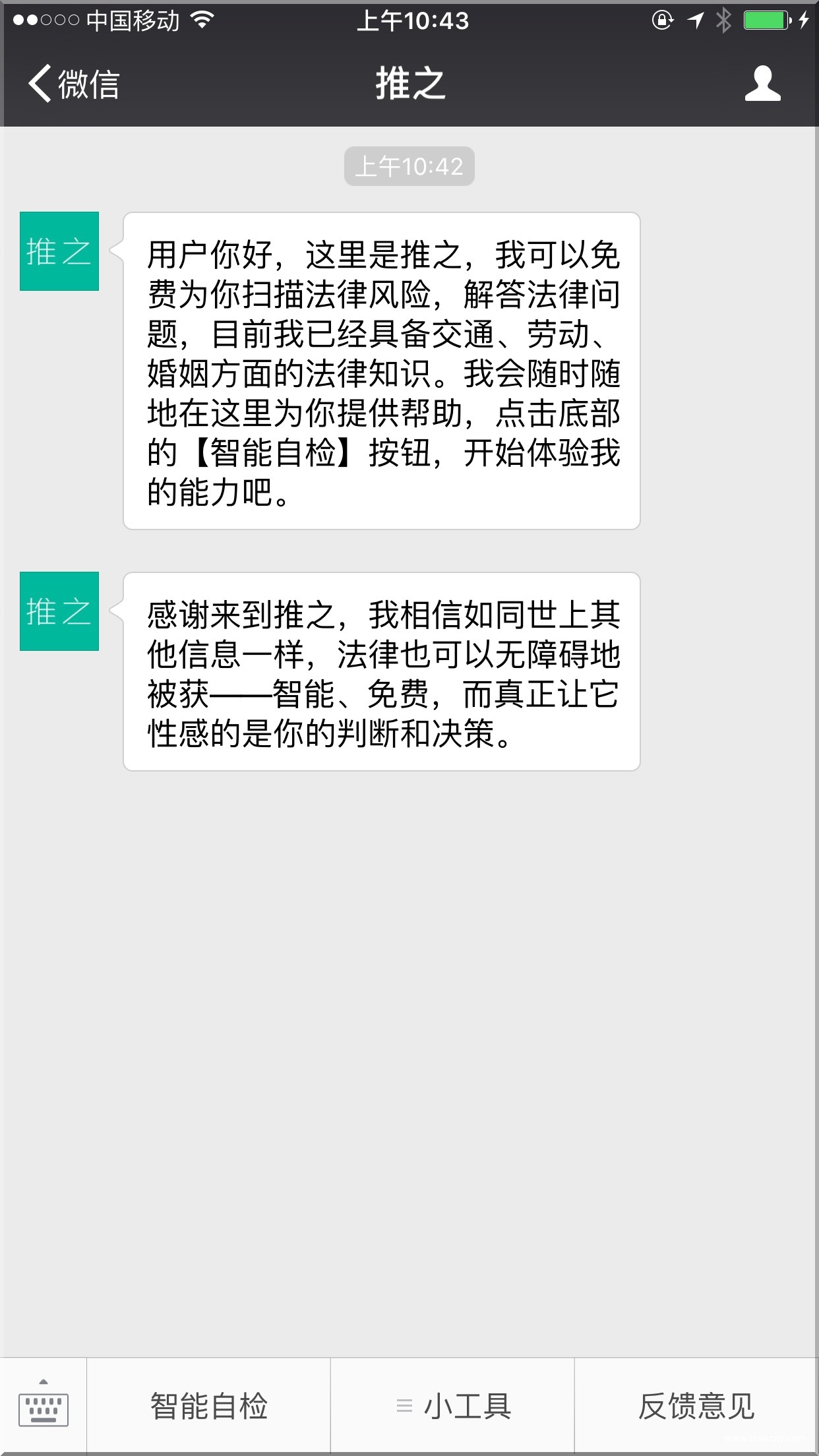
Task: Tap the 上午10:42 timestamp
Action: point(409,167)
